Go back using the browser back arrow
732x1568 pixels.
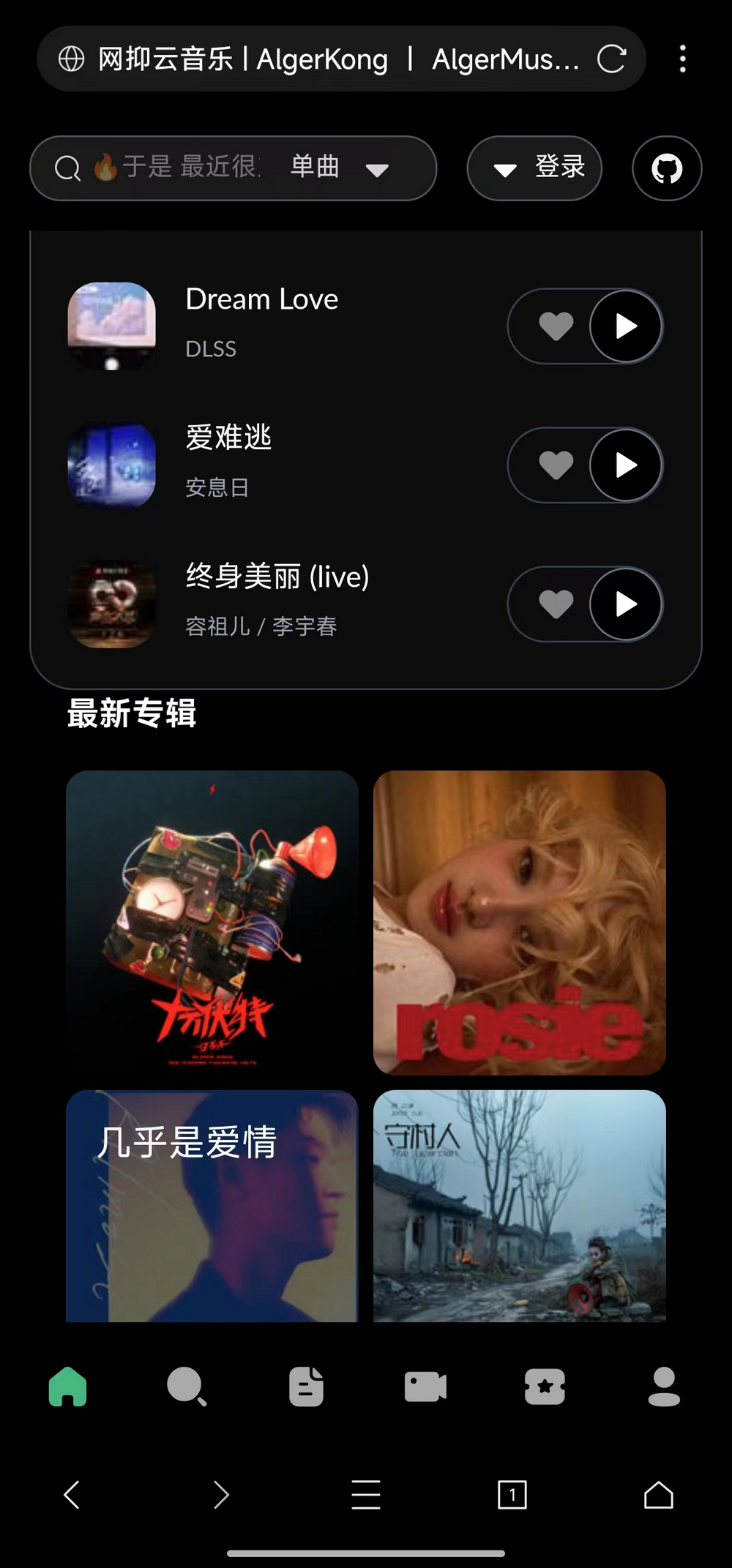[x=72, y=1495]
